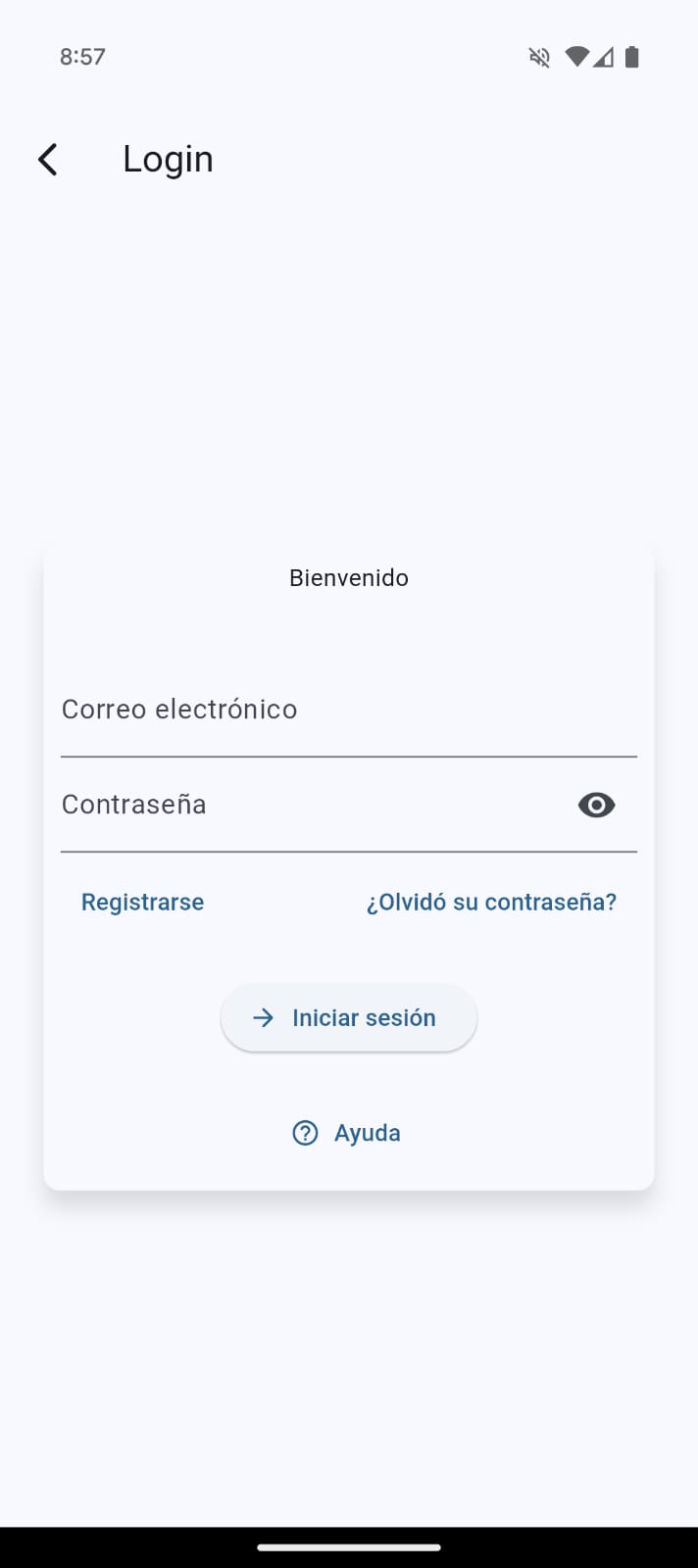The height and width of the screenshot is (1568, 698).
Task: Go back using the arrow beside Login
Action: [47, 160]
